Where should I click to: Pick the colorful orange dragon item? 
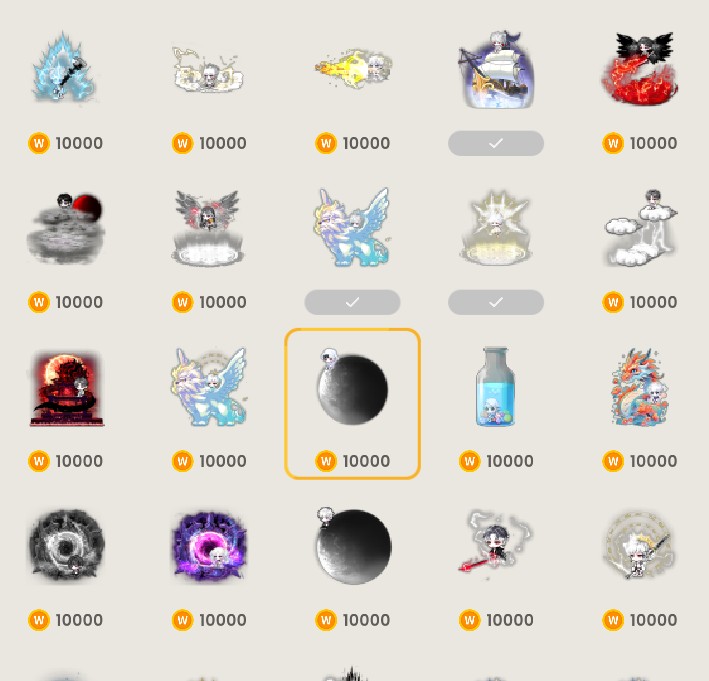(x=640, y=388)
